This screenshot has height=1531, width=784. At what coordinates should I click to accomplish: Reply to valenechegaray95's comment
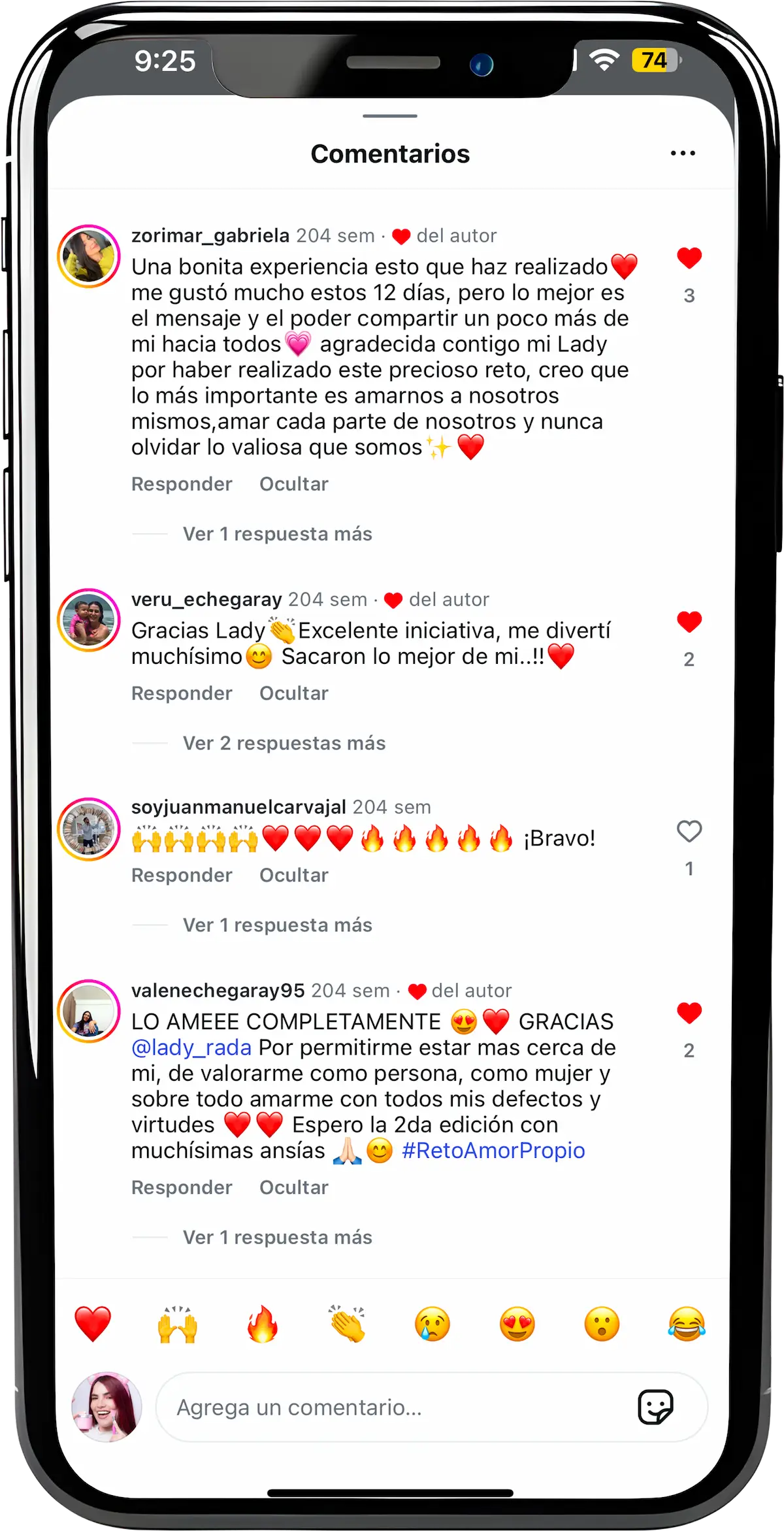182,1187
